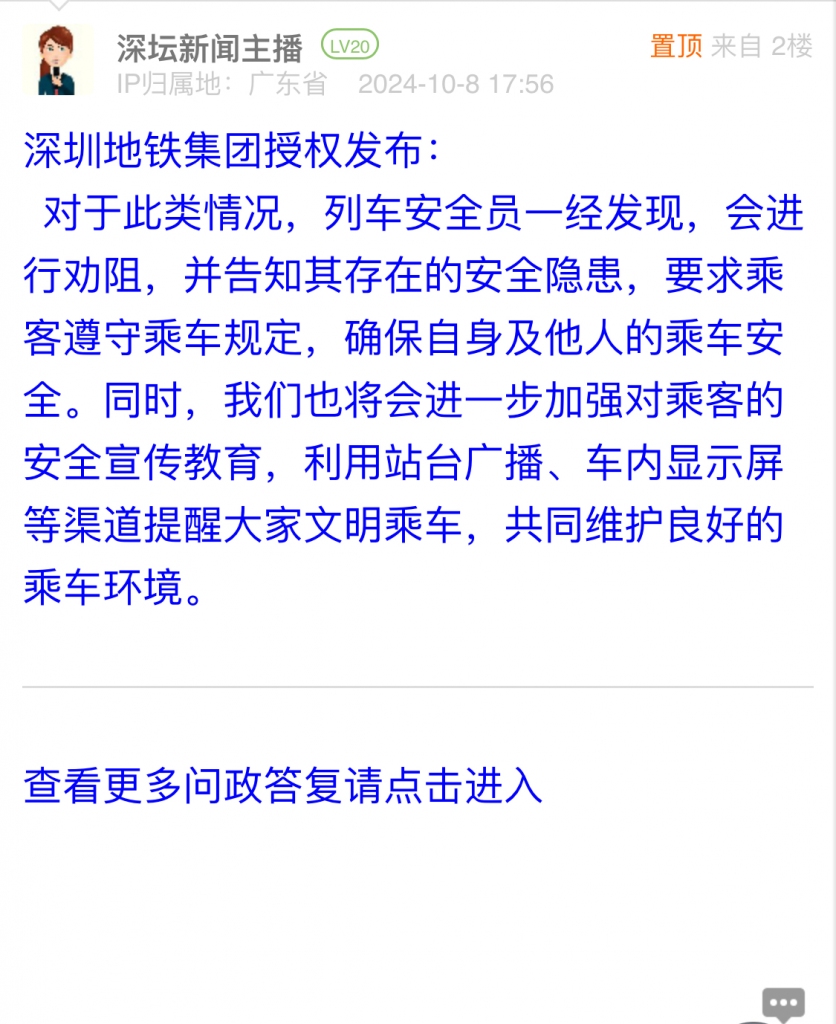Open the comment bubble icon

coord(783,1004)
